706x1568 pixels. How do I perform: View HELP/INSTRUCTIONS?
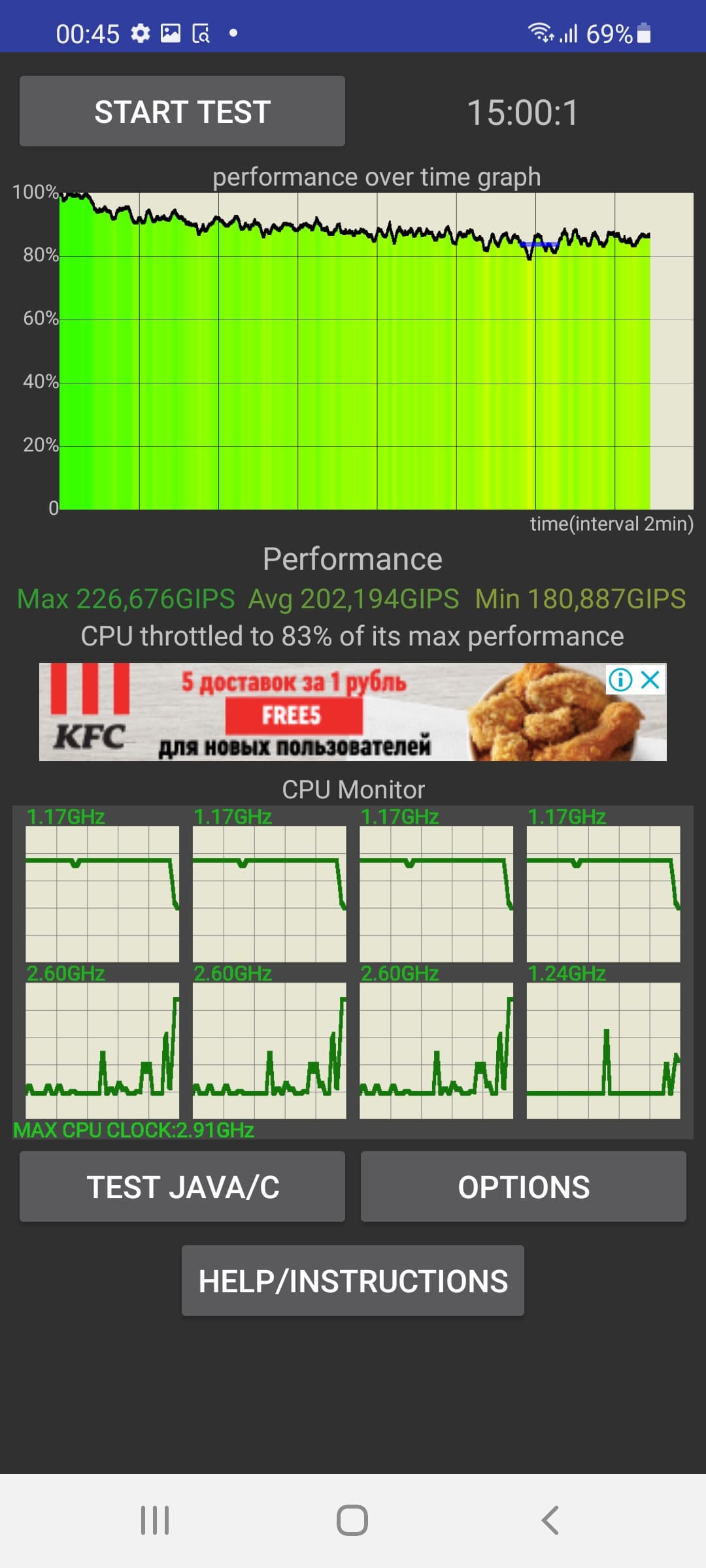[x=353, y=1281]
